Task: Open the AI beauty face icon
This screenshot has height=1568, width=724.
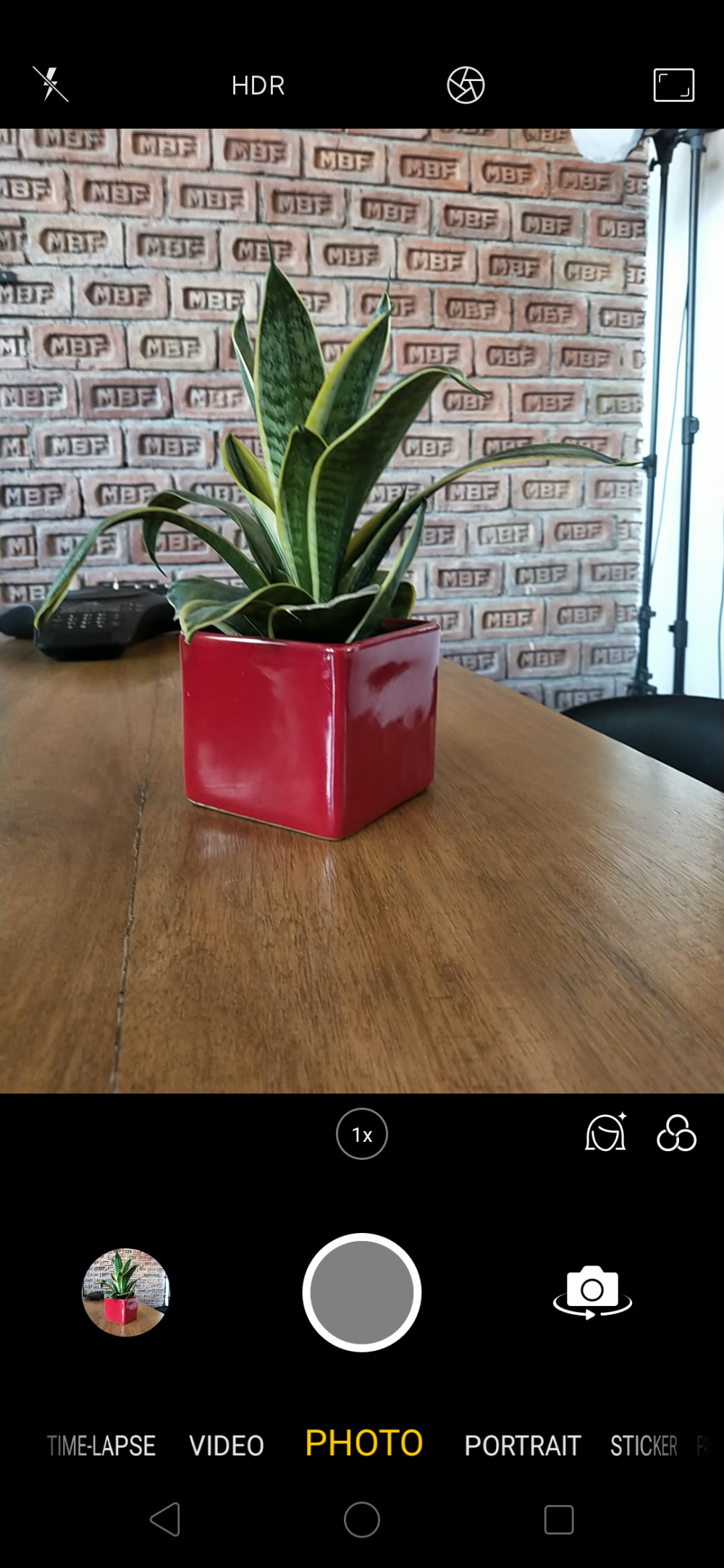Action: coord(606,1132)
